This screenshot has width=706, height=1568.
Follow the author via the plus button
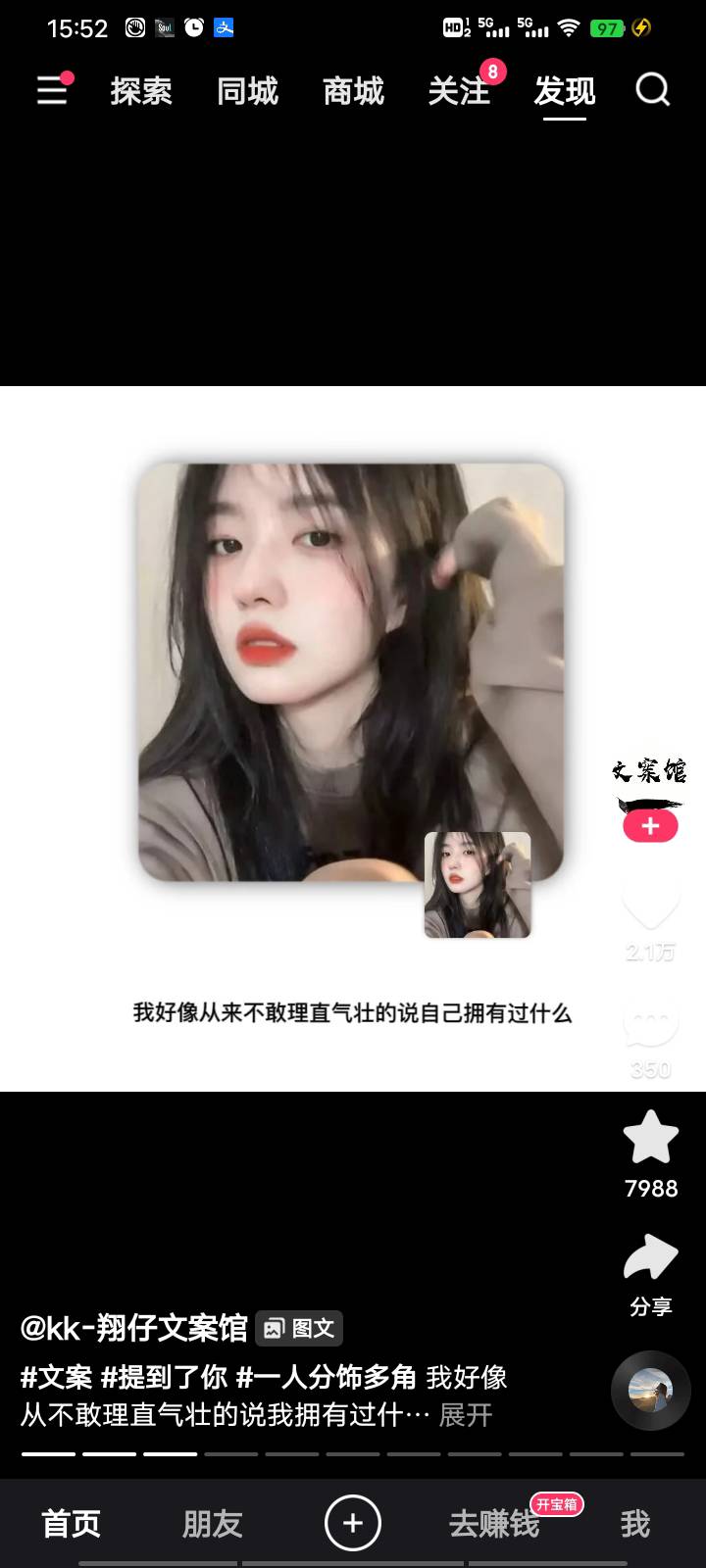click(650, 826)
